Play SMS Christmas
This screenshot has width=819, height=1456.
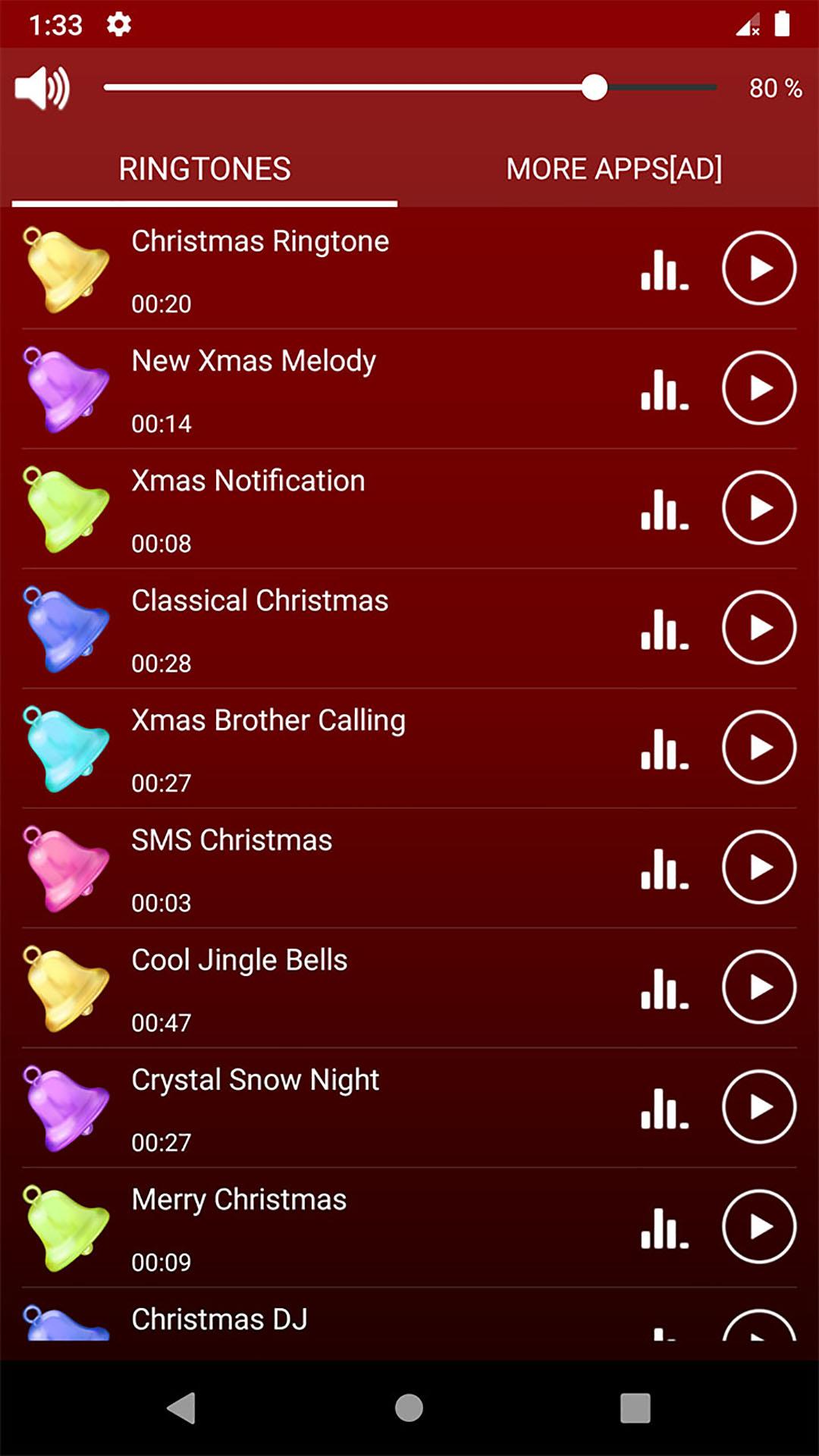click(x=759, y=868)
